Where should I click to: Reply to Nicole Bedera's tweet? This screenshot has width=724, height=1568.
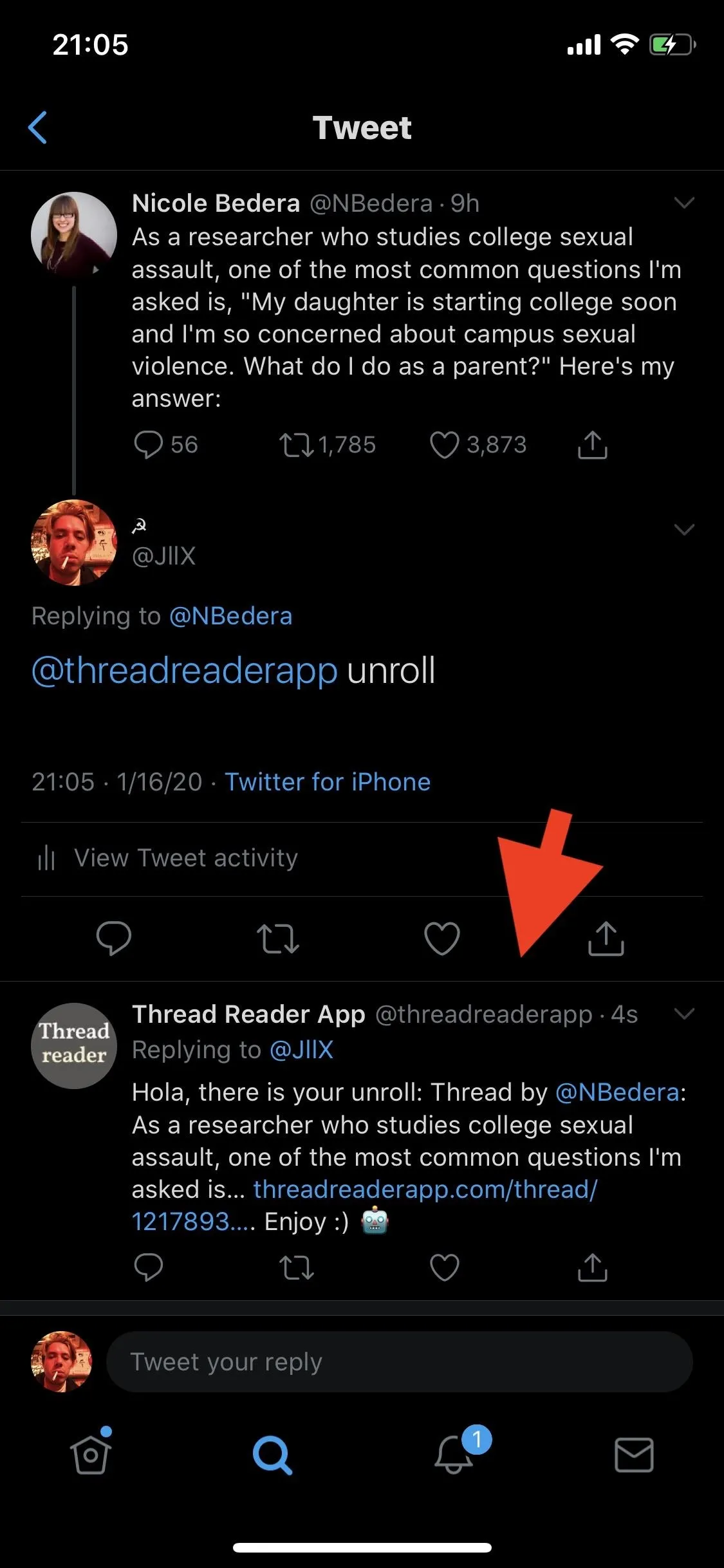pyautogui.click(x=148, y=444)
